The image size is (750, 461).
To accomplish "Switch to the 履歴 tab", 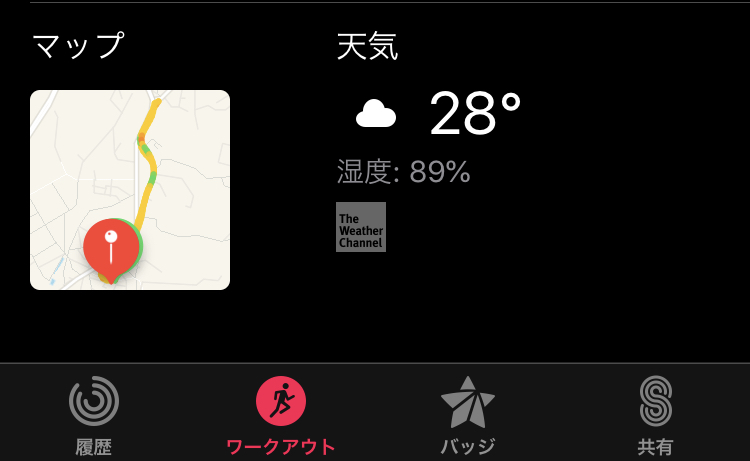I will [x=93, y=414].
